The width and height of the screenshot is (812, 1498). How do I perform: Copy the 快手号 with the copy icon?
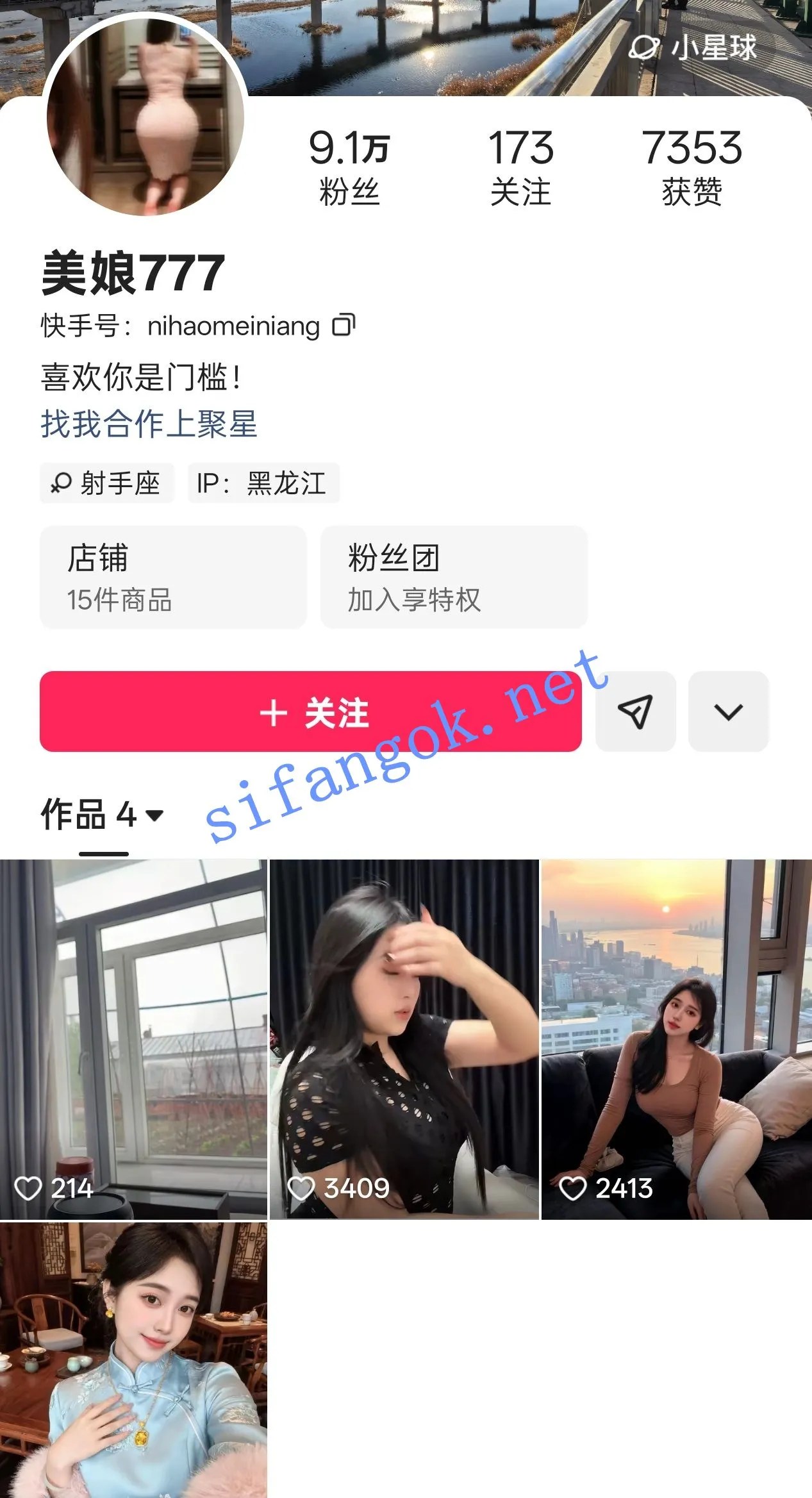click(x=344, y=326)
